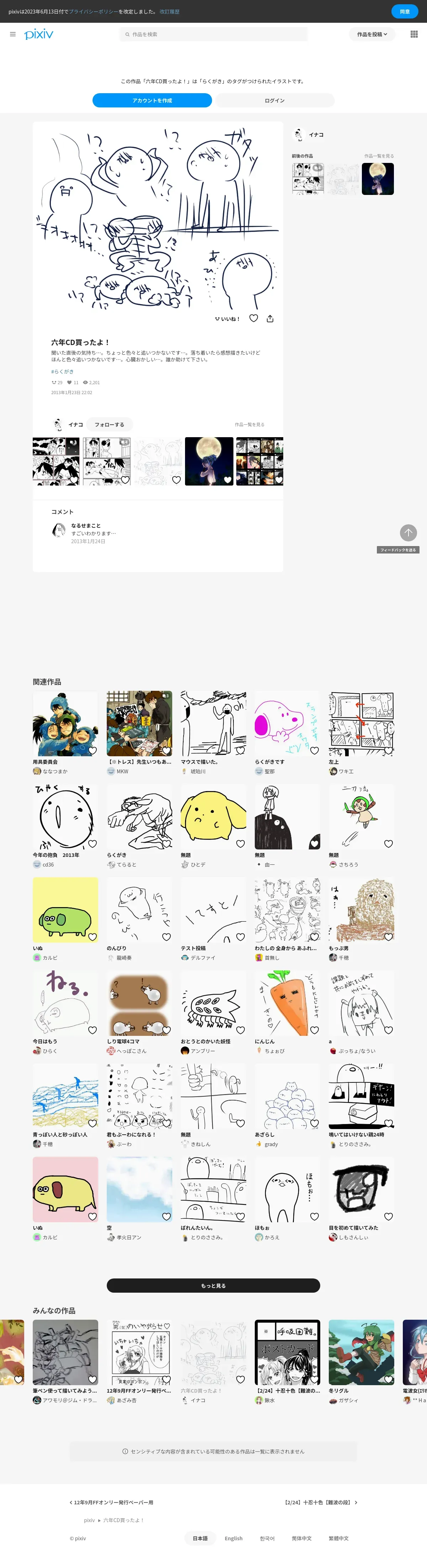Switch language to English
Image resolution: width=427 pixels, height=1568 pixels.
click(233, 1538)
